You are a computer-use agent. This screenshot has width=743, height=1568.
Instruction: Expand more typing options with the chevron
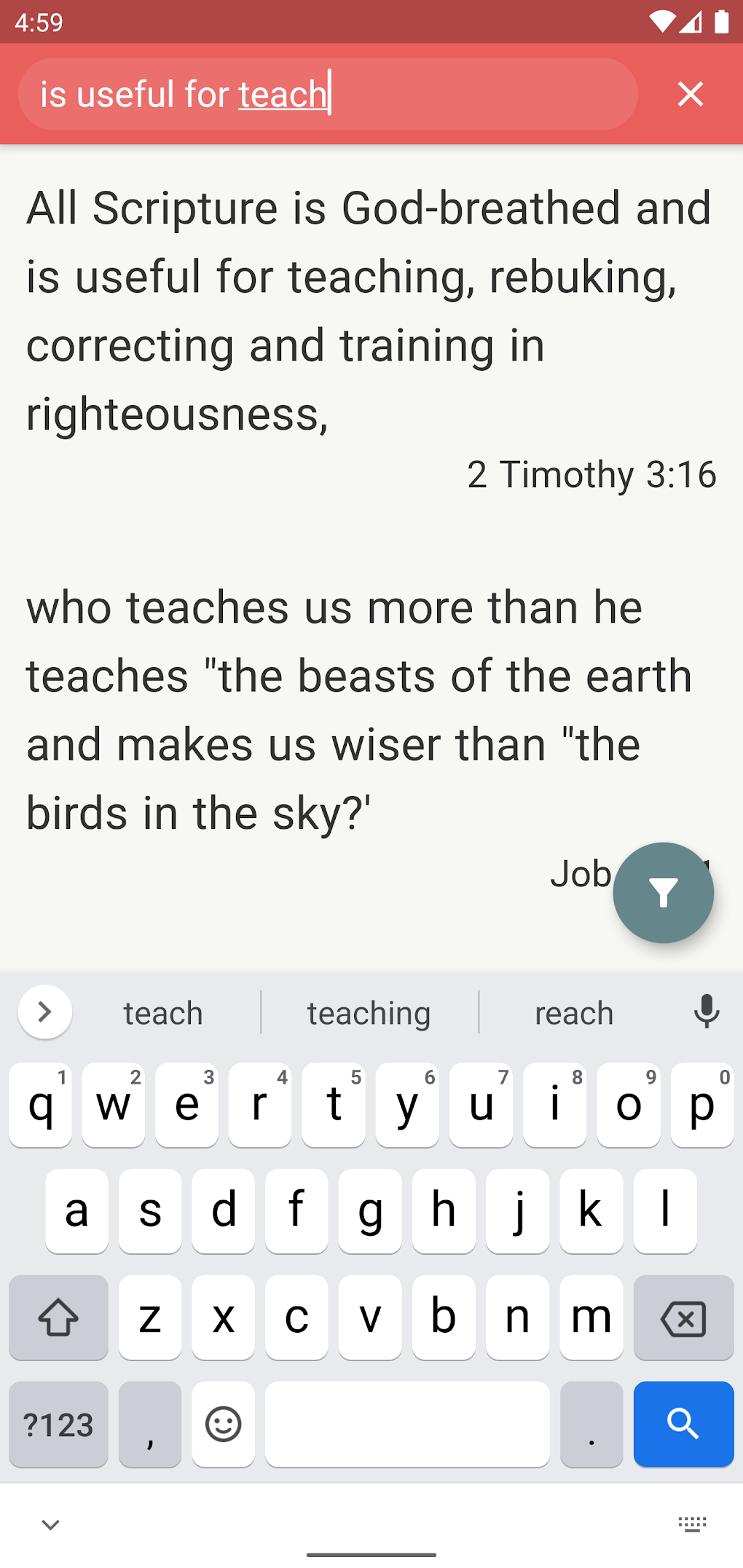click(44, 1012)
